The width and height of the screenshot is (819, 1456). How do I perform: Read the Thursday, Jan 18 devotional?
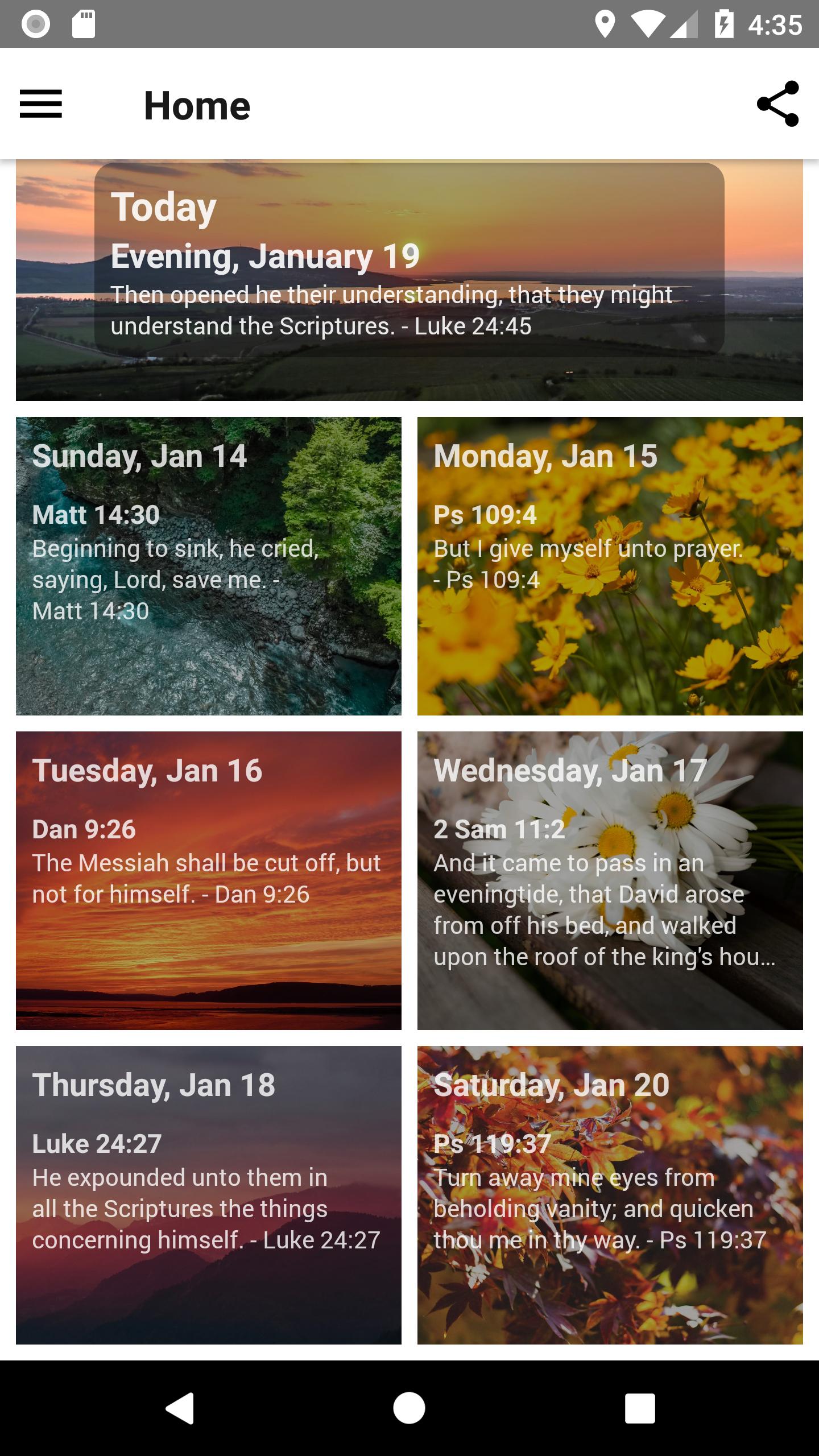point(208,1195)
